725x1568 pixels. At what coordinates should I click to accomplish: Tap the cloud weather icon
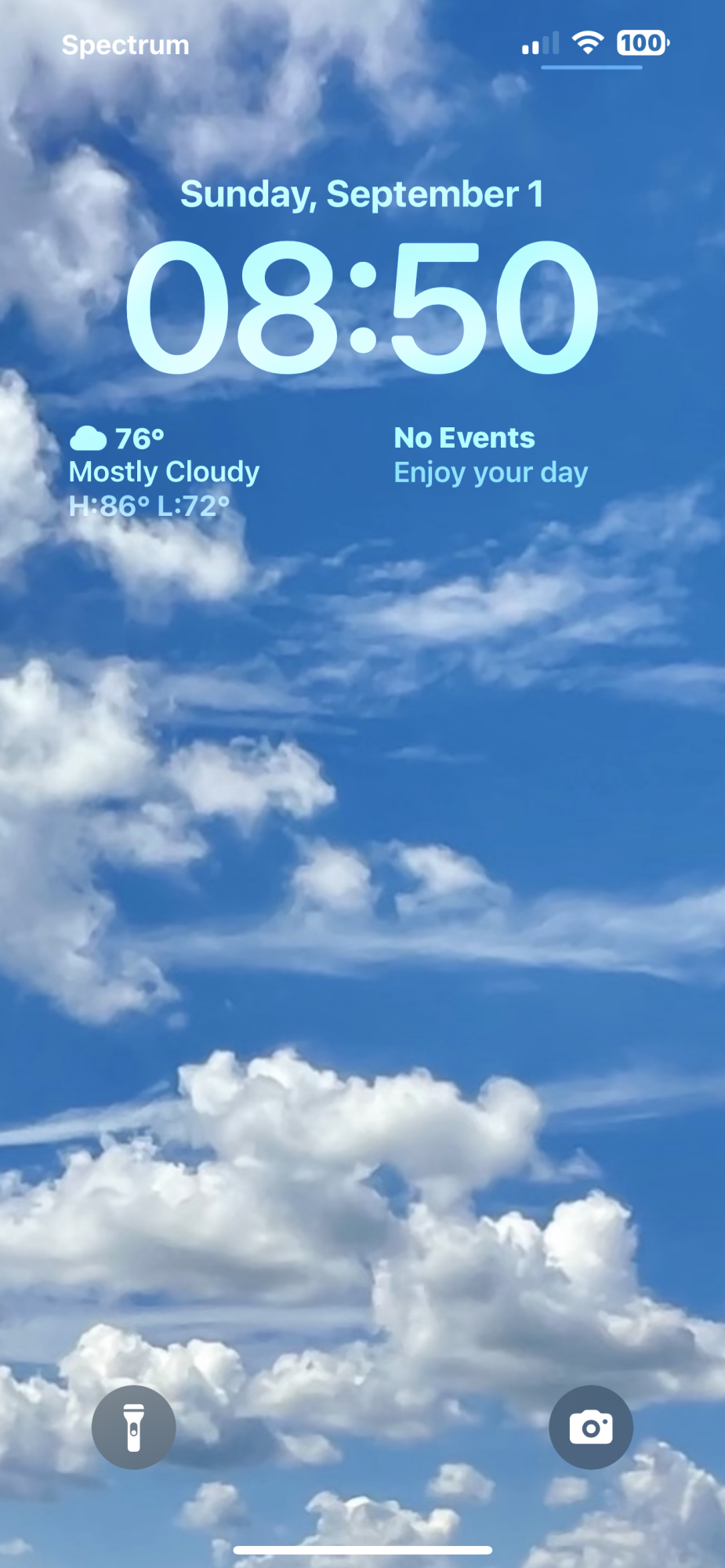tap(89, 437)
